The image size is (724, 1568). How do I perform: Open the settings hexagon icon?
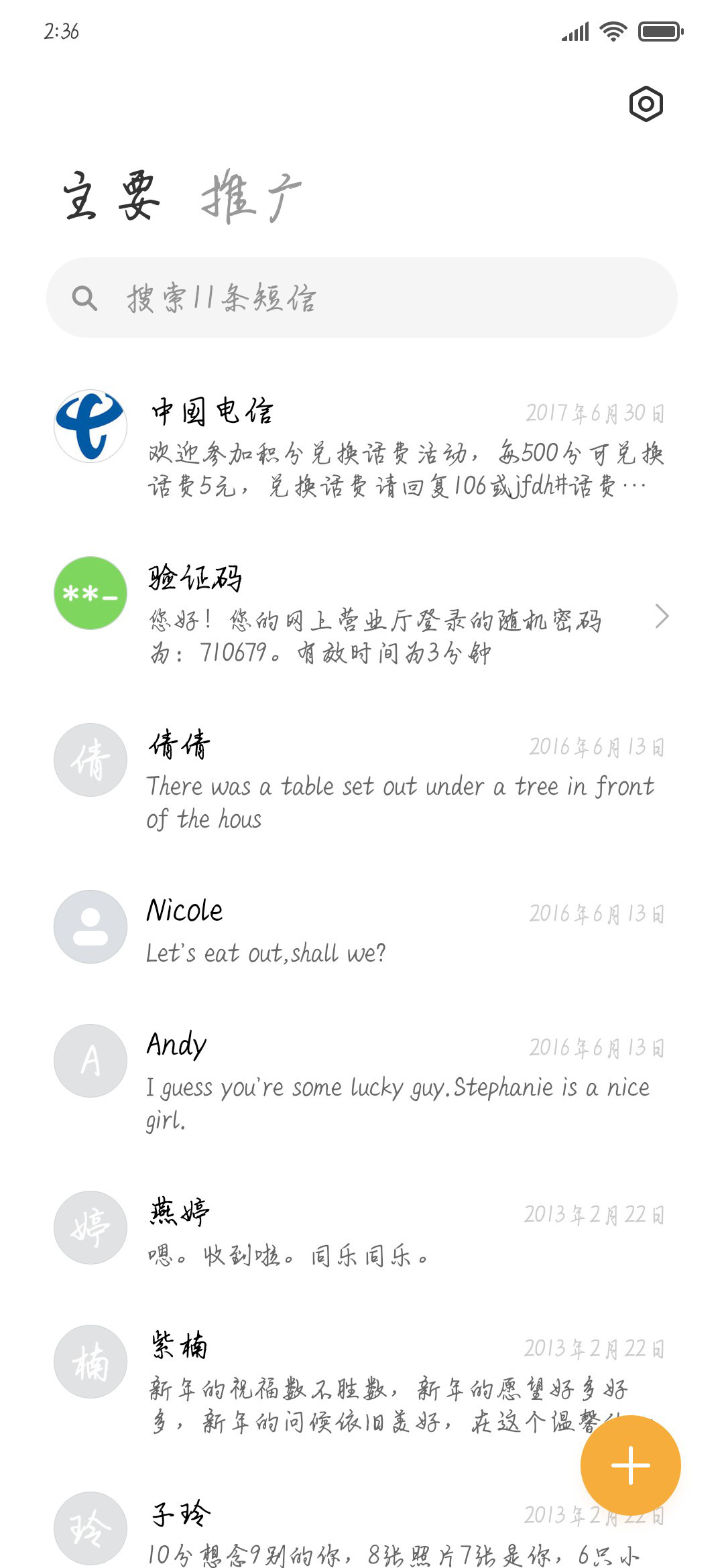pos(646,104)
